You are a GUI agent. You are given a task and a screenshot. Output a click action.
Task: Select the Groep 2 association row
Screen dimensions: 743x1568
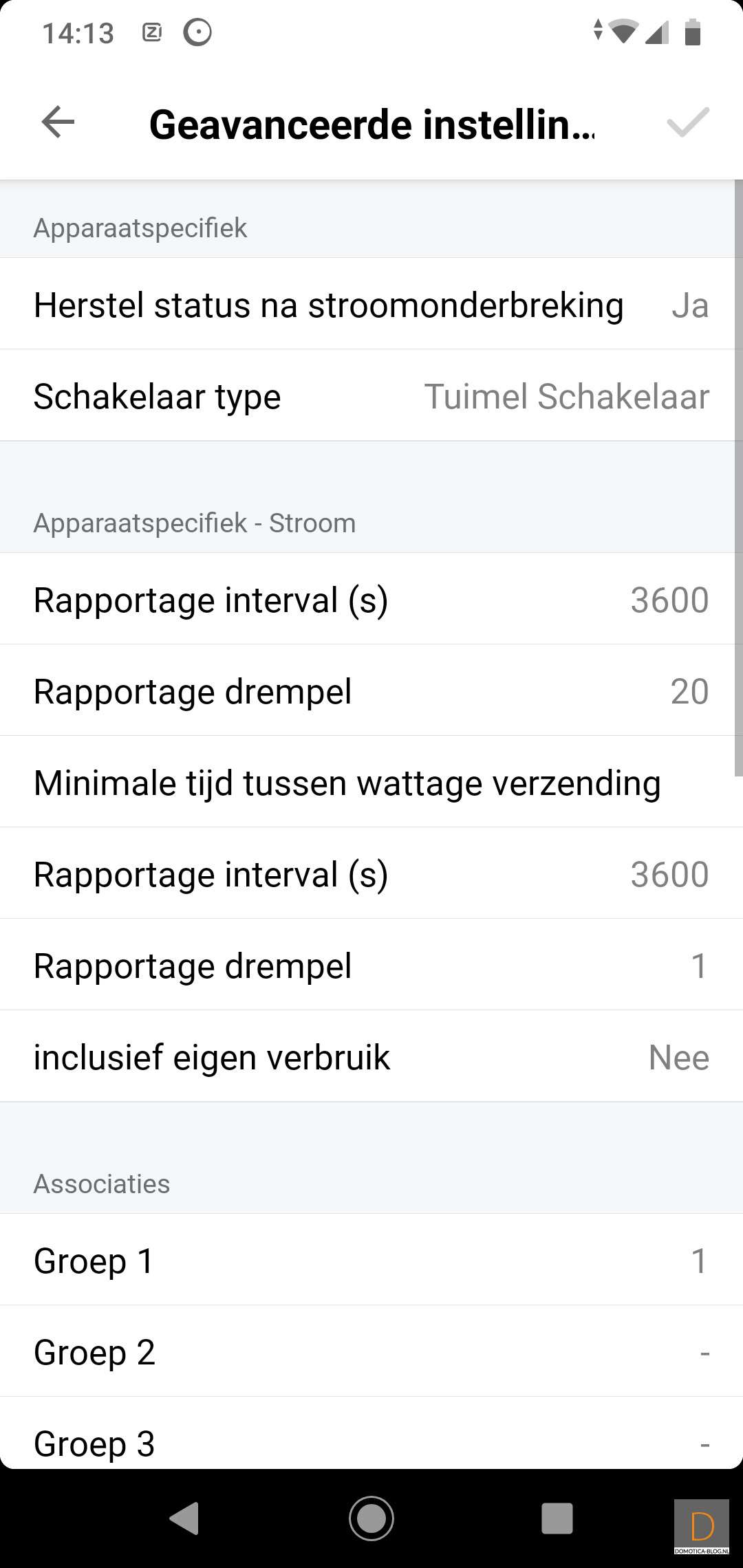371,1352
